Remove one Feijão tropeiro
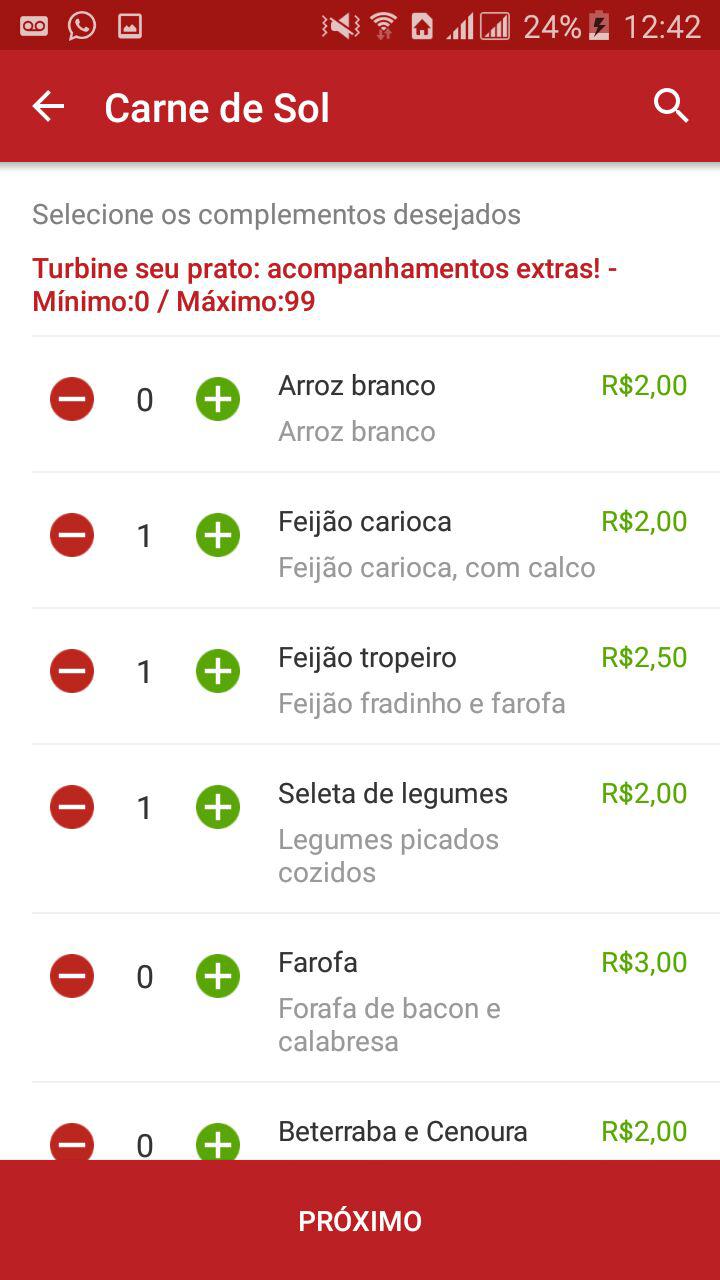720x1280 pixels. pyautogui.click(x=72, y=671)
